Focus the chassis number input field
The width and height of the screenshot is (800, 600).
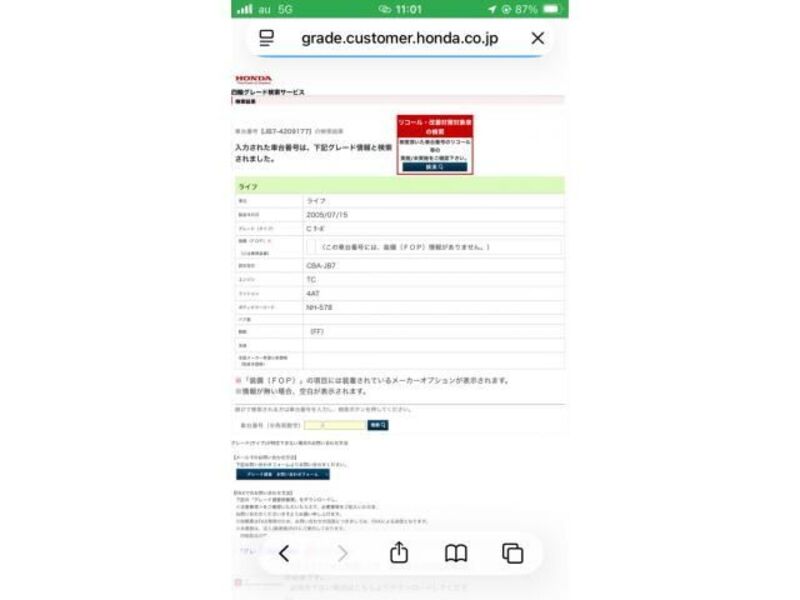(x=335, y=425)
